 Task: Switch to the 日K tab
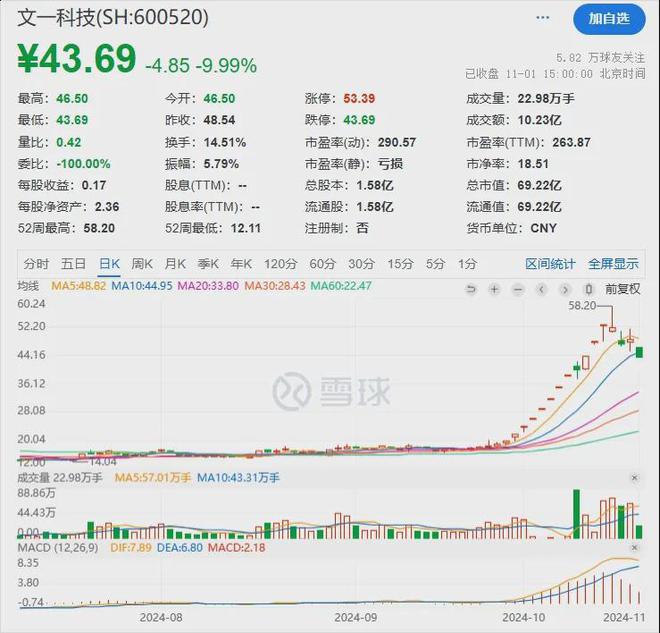click(109, 264)
